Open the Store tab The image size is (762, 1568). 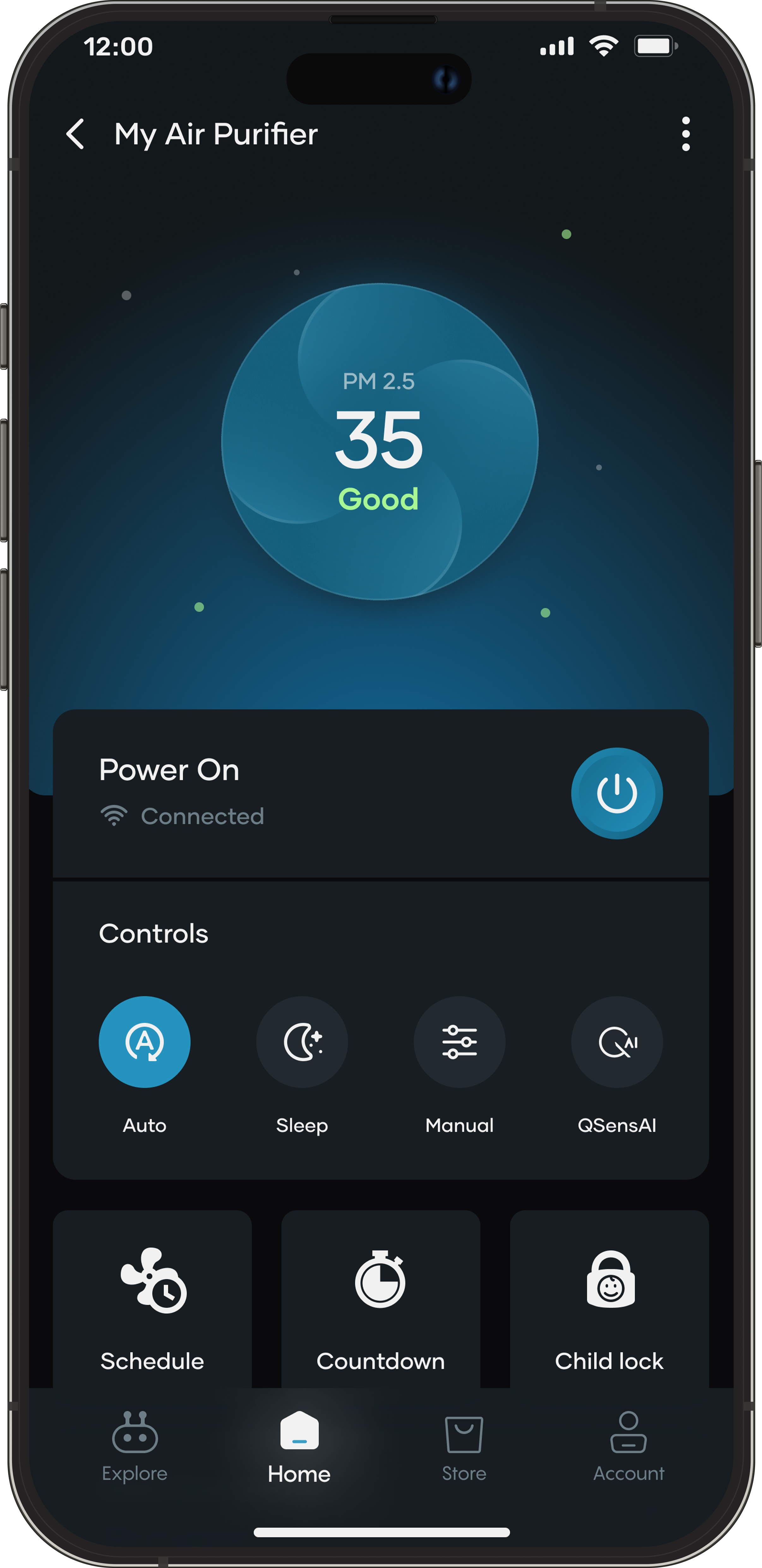[464, 1446]
